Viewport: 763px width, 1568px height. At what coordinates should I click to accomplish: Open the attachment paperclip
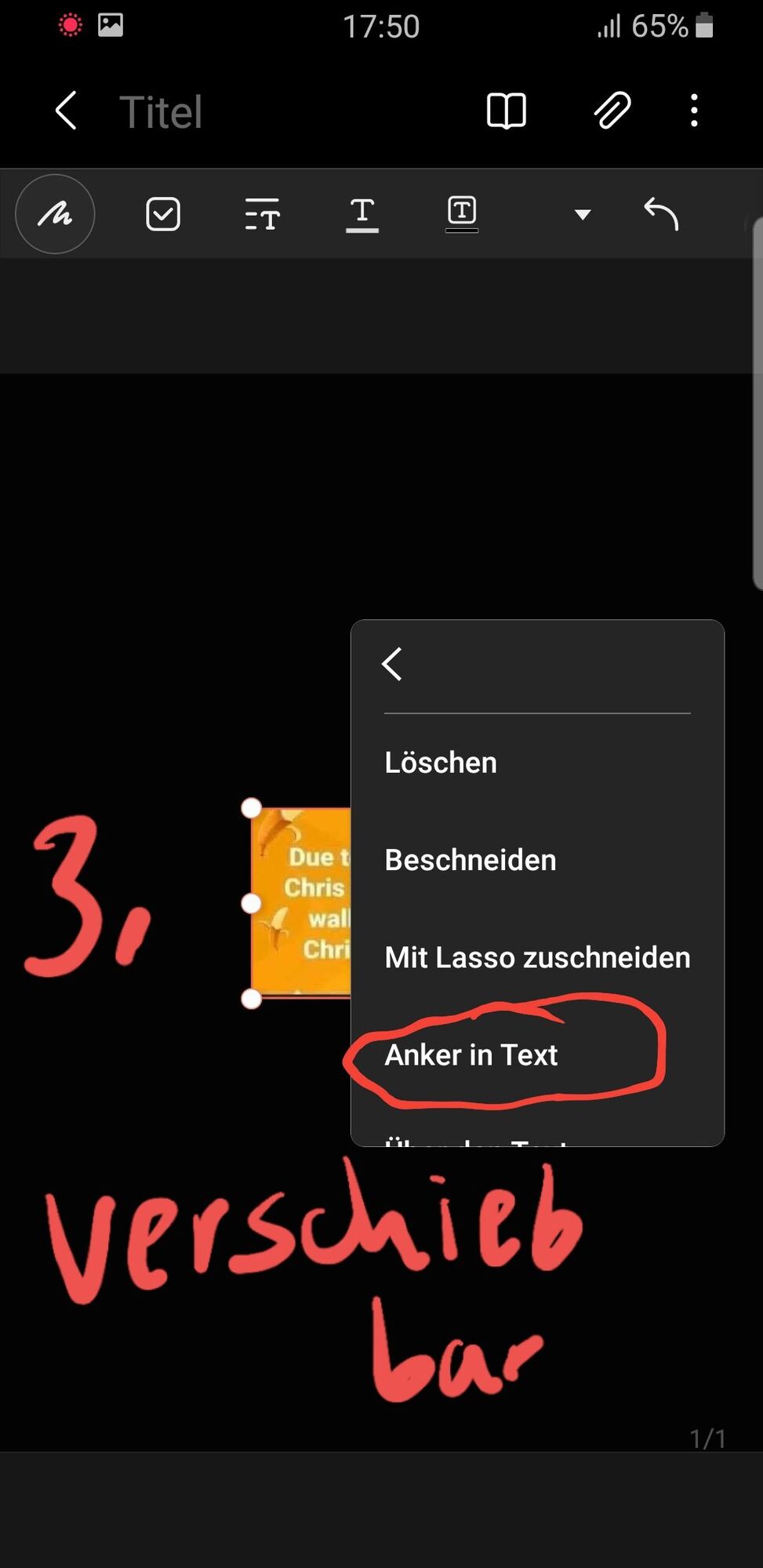pos(612,111)
